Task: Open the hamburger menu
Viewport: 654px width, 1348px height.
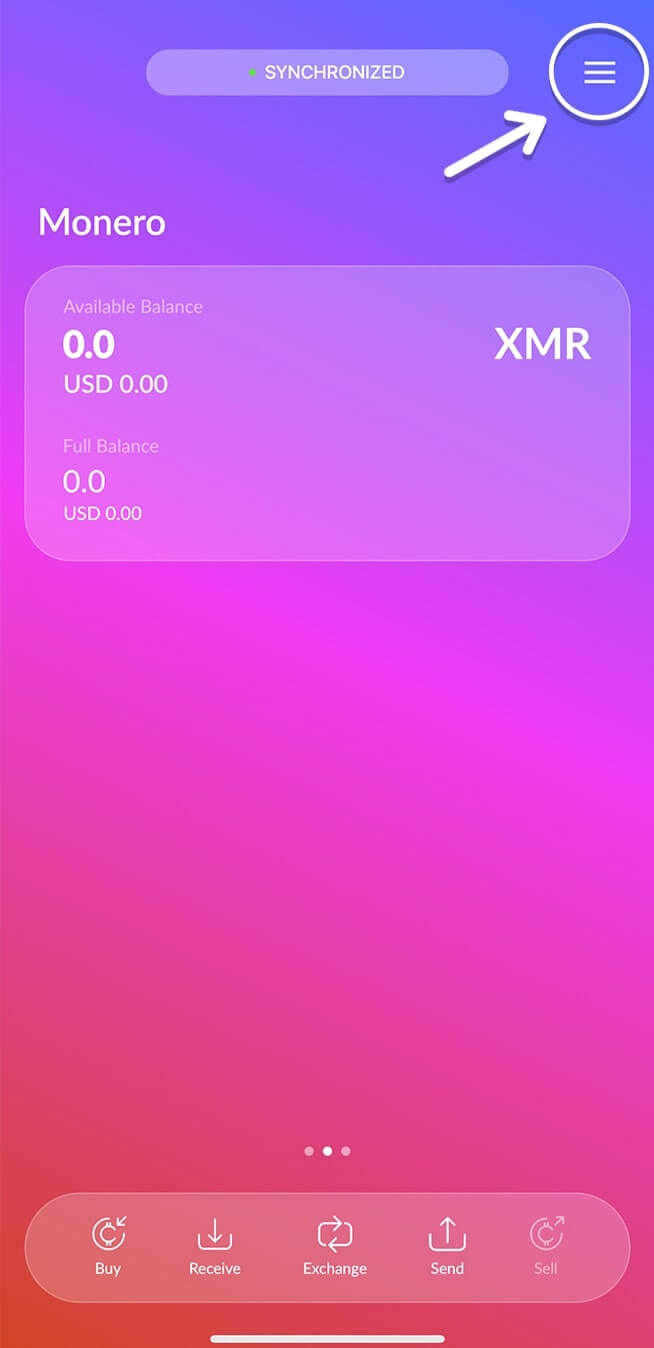Action: tap(599, 73)
